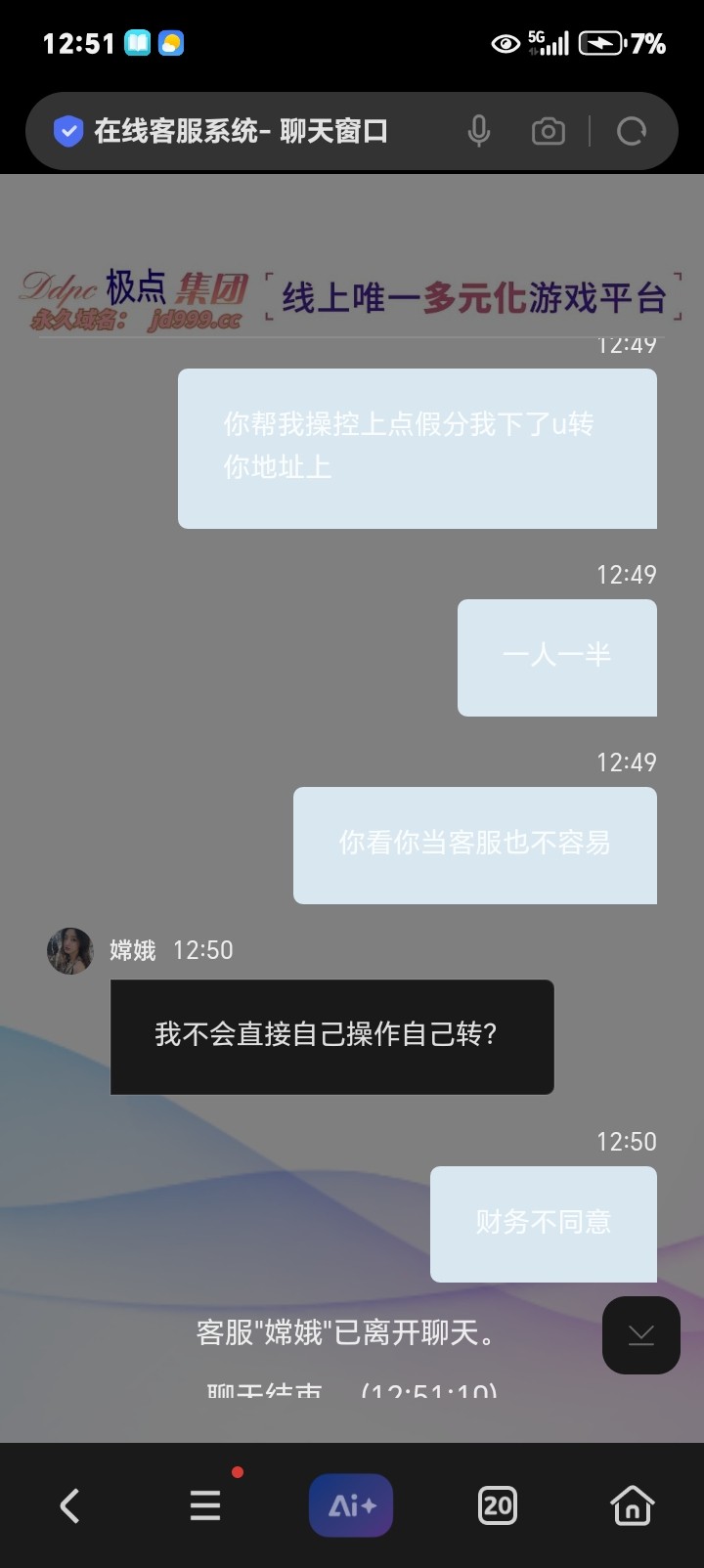Tap the eye-protection icon in the status bar
This screenshot has width=704, height=1568.
tap(505, 43)
